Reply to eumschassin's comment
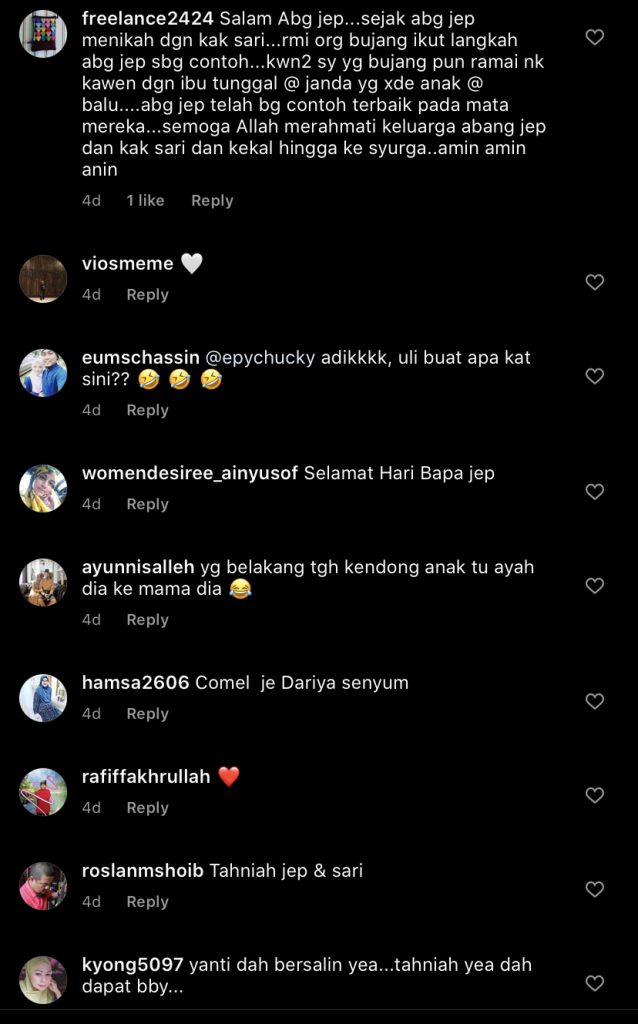 click(x=147, y=411)
